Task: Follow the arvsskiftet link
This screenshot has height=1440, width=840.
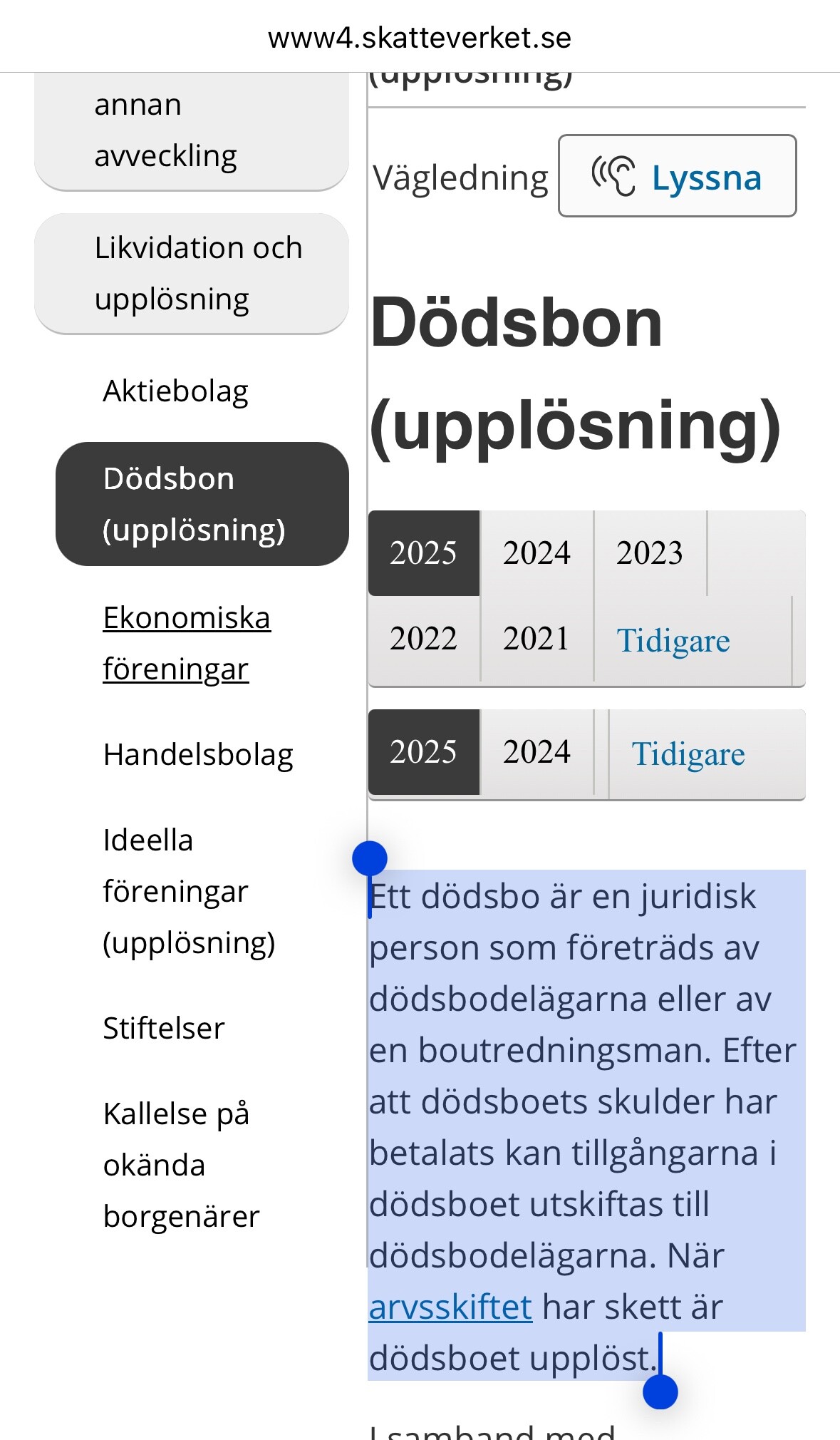Action: click(x=450, y=1307)
